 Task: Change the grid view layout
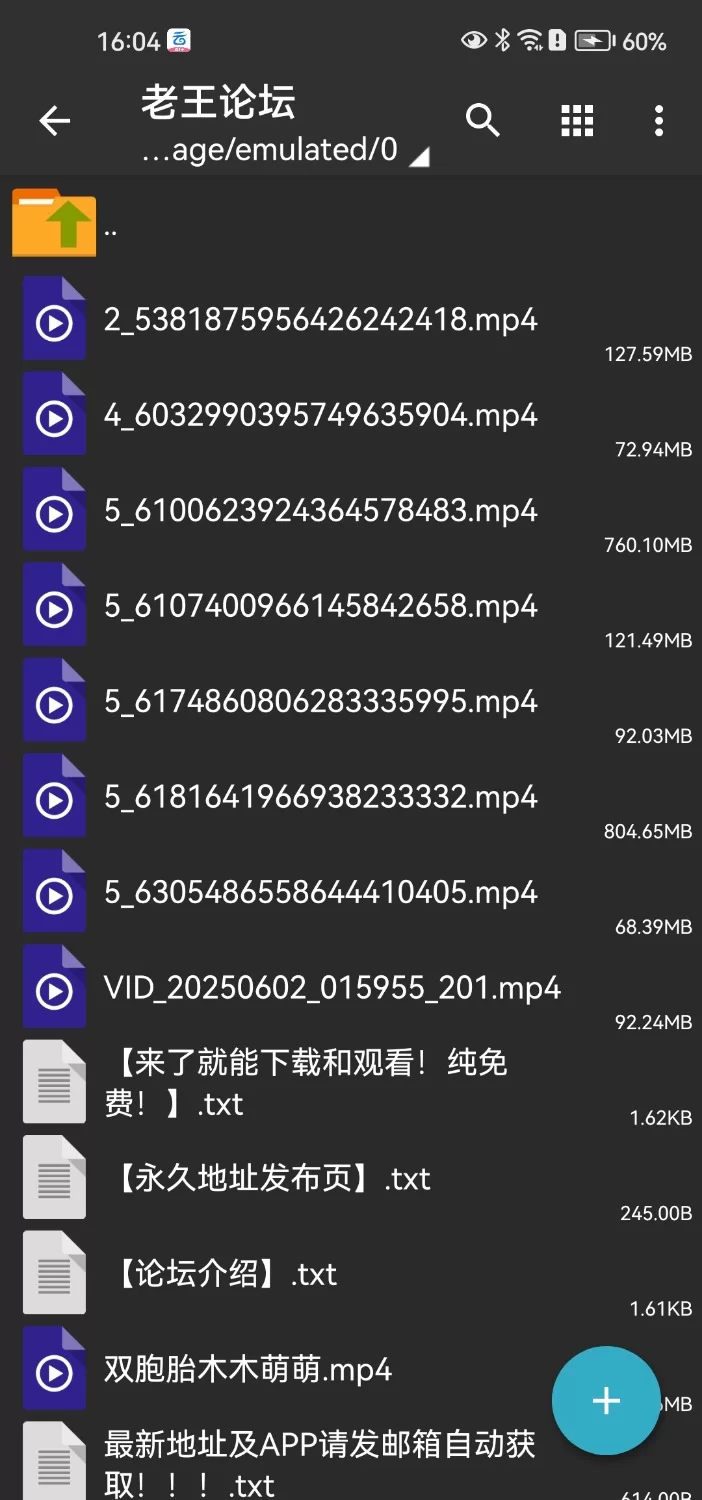(577, 121)
